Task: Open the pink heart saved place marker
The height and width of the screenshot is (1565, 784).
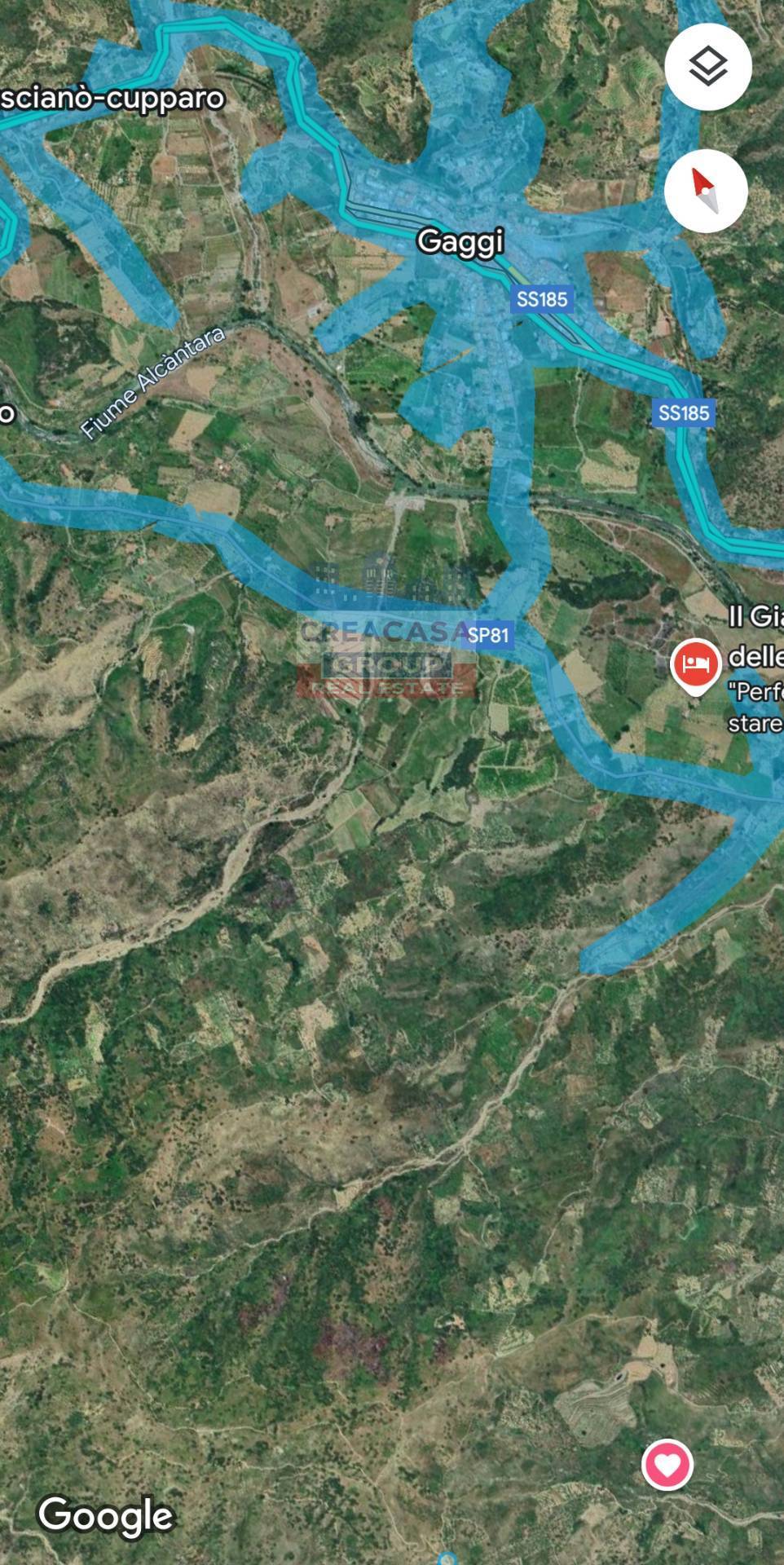Action: tap(667, 1465)
